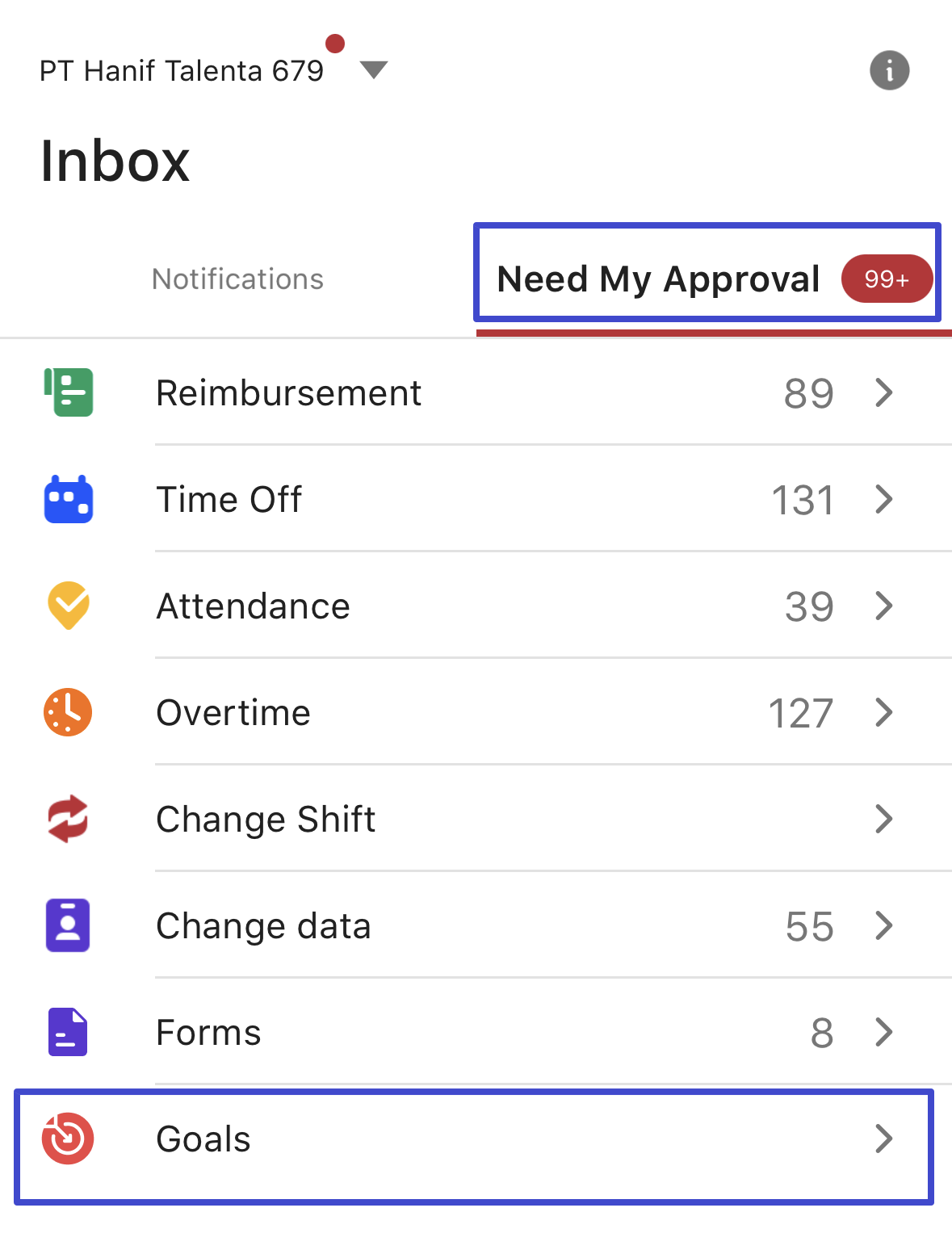Expand the Reimbursement approval list chevron
The height and width of the screenshot is (1233, 952).
click(884, 393)
